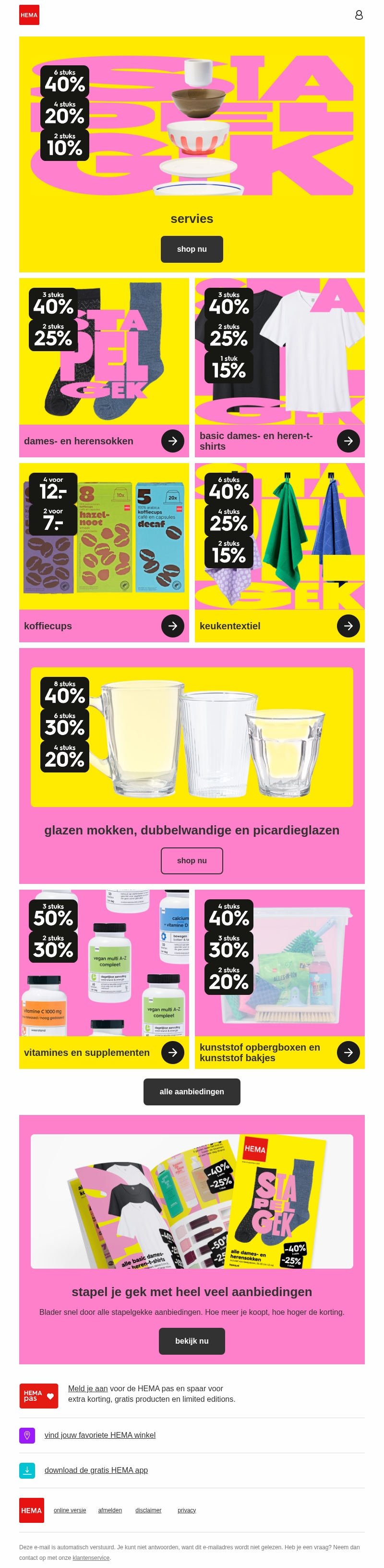Image resolution: width=384 pixels, height=1568 pixels.
Task: Open the keukentextiel offer arrow
Action: (x=348, y=626)
